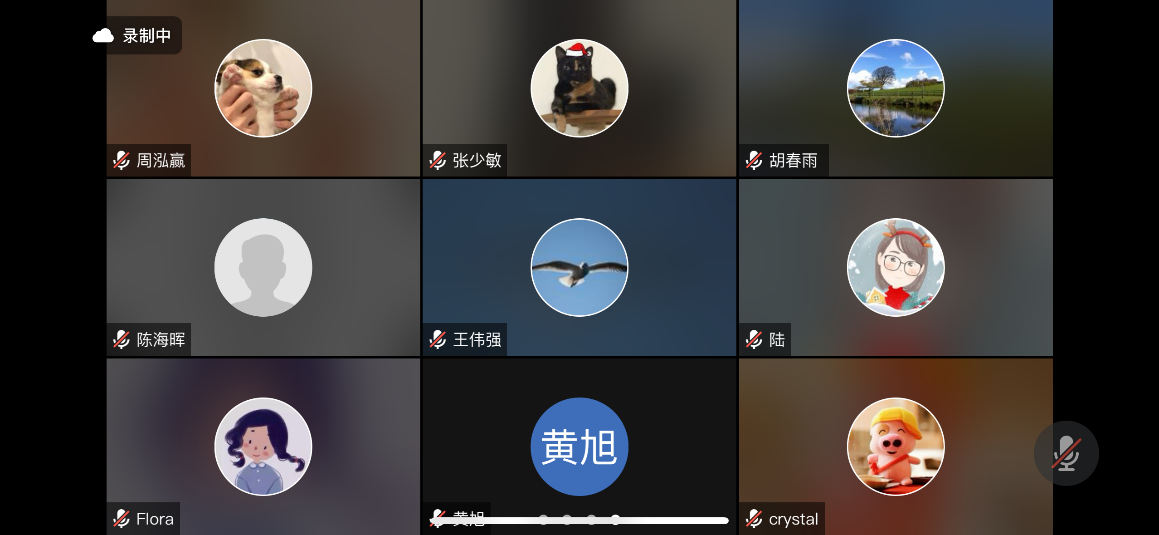This screenshot has height=535, width=1159.
Task: Unmute with the floating microphone button
Action: 1066,453
